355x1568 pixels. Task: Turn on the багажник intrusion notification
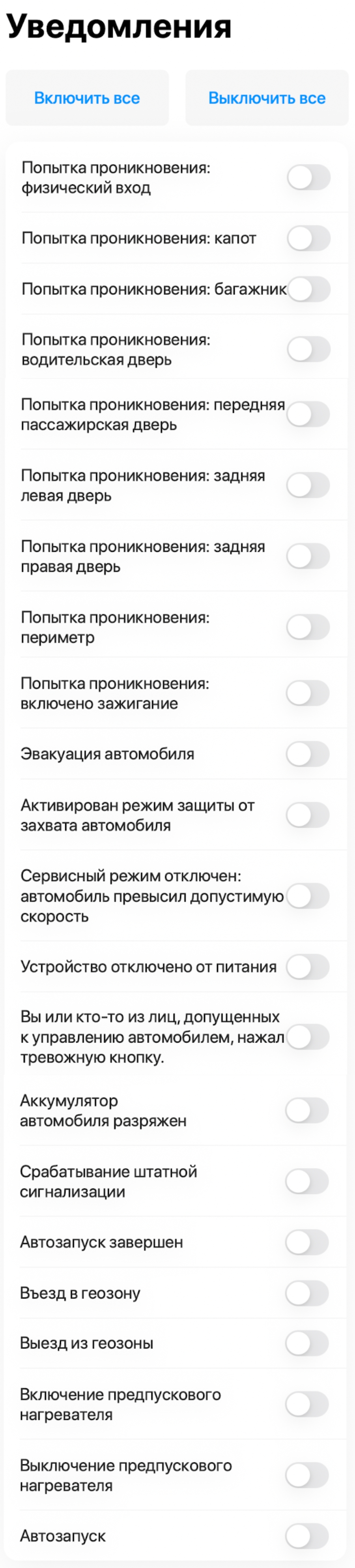point(309,289)
